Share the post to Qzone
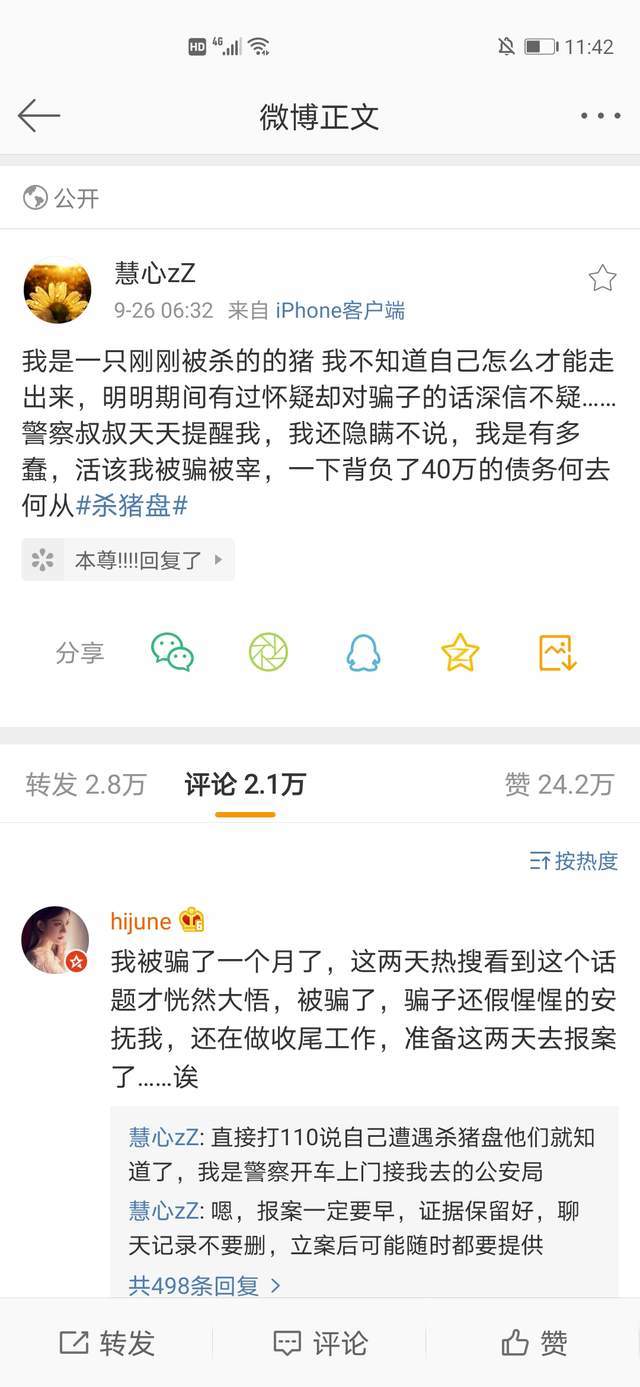This screenshot has height=1387, width=640. [460, 653]
